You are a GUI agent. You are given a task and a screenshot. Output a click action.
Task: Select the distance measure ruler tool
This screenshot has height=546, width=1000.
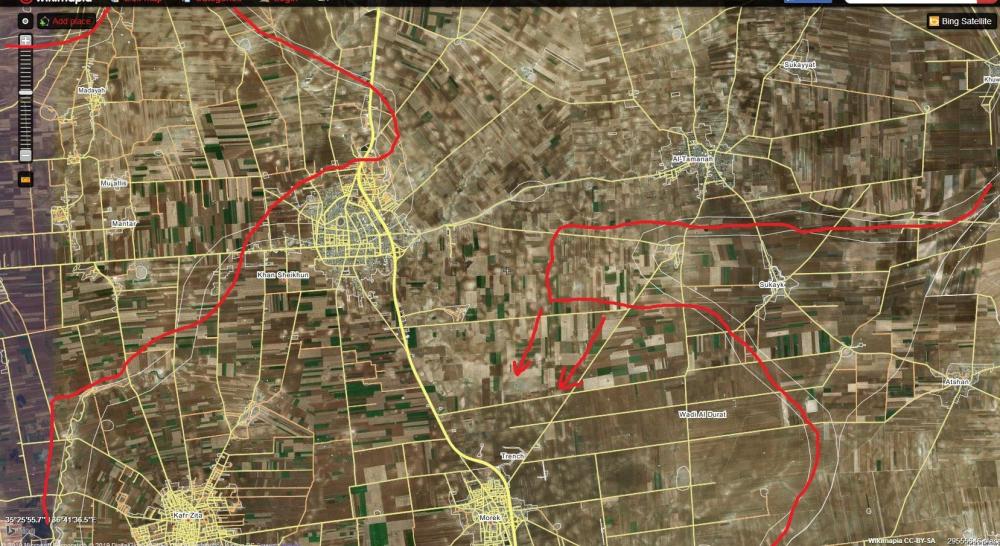(25, 179)
